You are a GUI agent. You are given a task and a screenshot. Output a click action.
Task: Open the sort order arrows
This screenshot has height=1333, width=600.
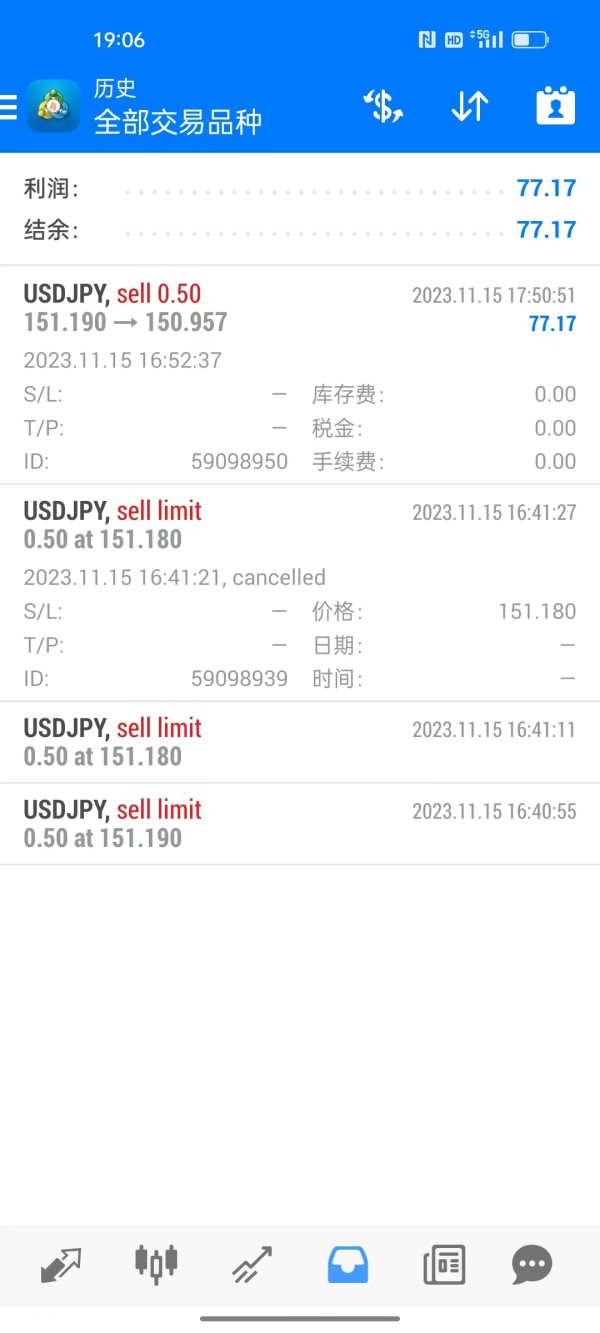coord(469,106)
